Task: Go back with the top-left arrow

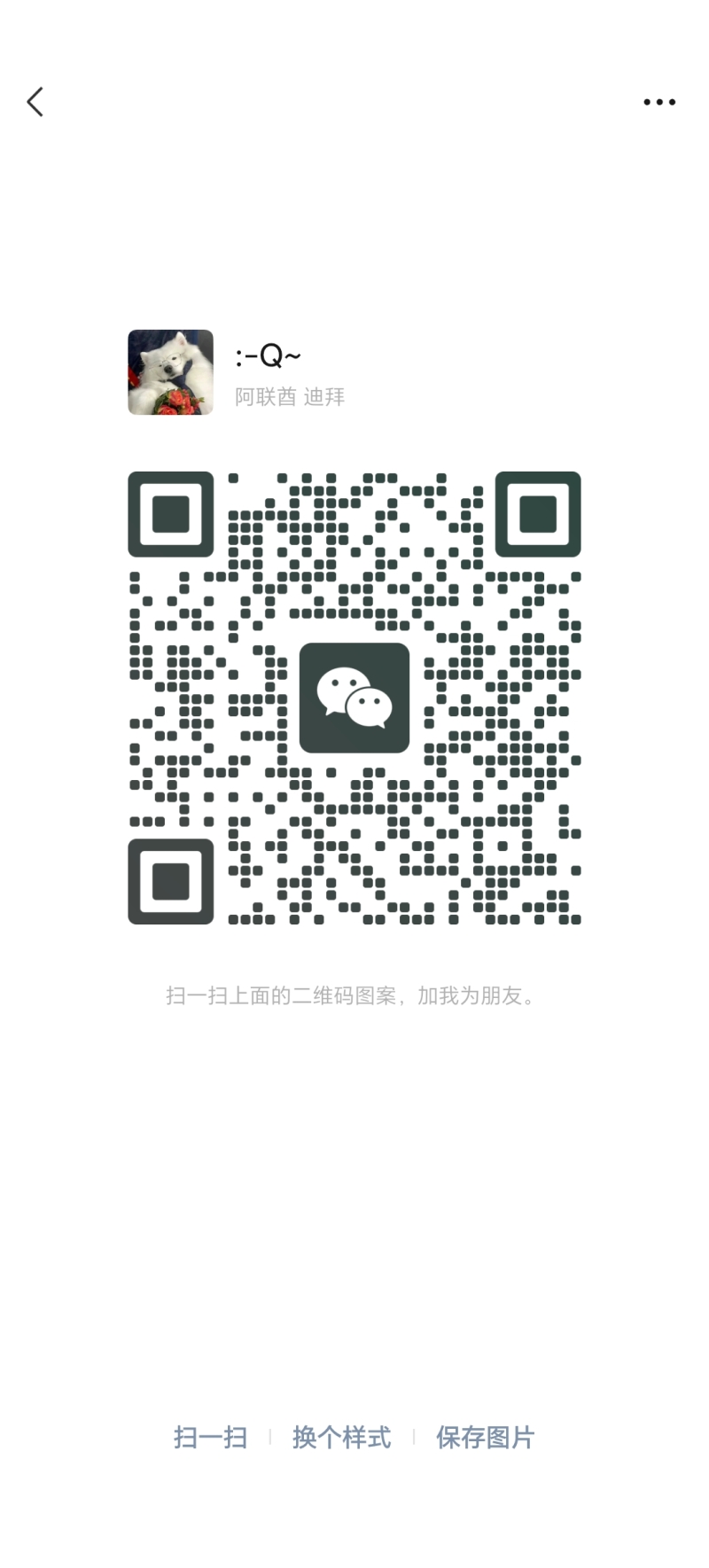Action: pos(35,102)
